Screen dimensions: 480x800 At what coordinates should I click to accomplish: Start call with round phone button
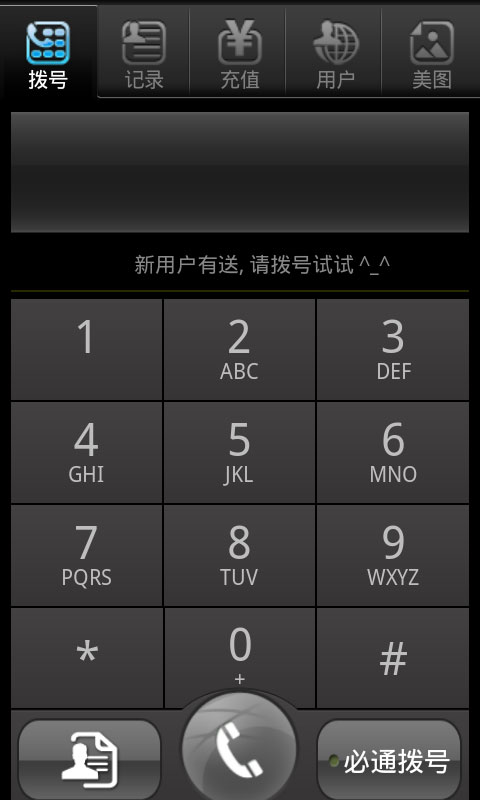pyautogui.click(x=239, y=747)
